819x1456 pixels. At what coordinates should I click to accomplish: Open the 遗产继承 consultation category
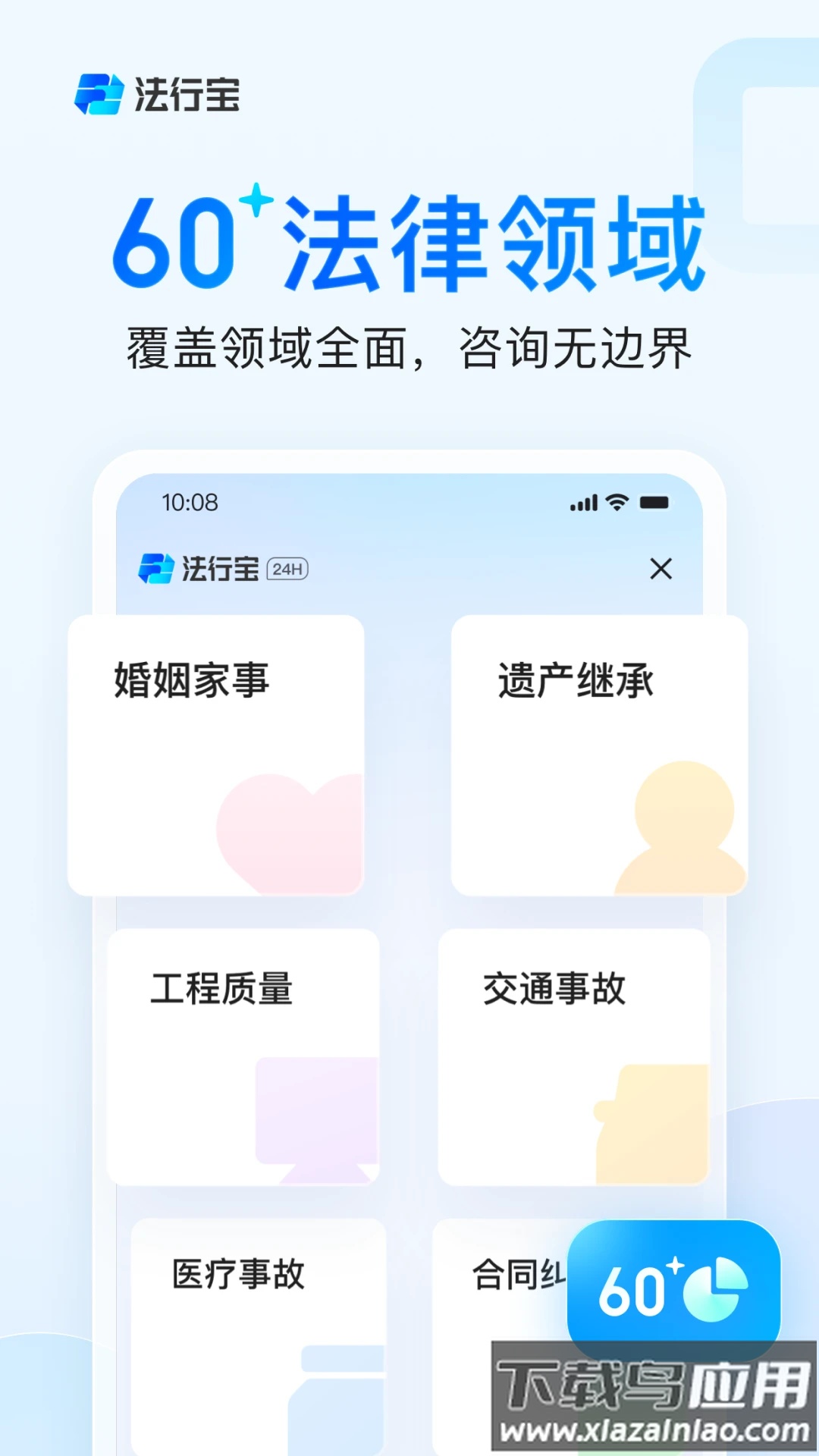point(599,755)
